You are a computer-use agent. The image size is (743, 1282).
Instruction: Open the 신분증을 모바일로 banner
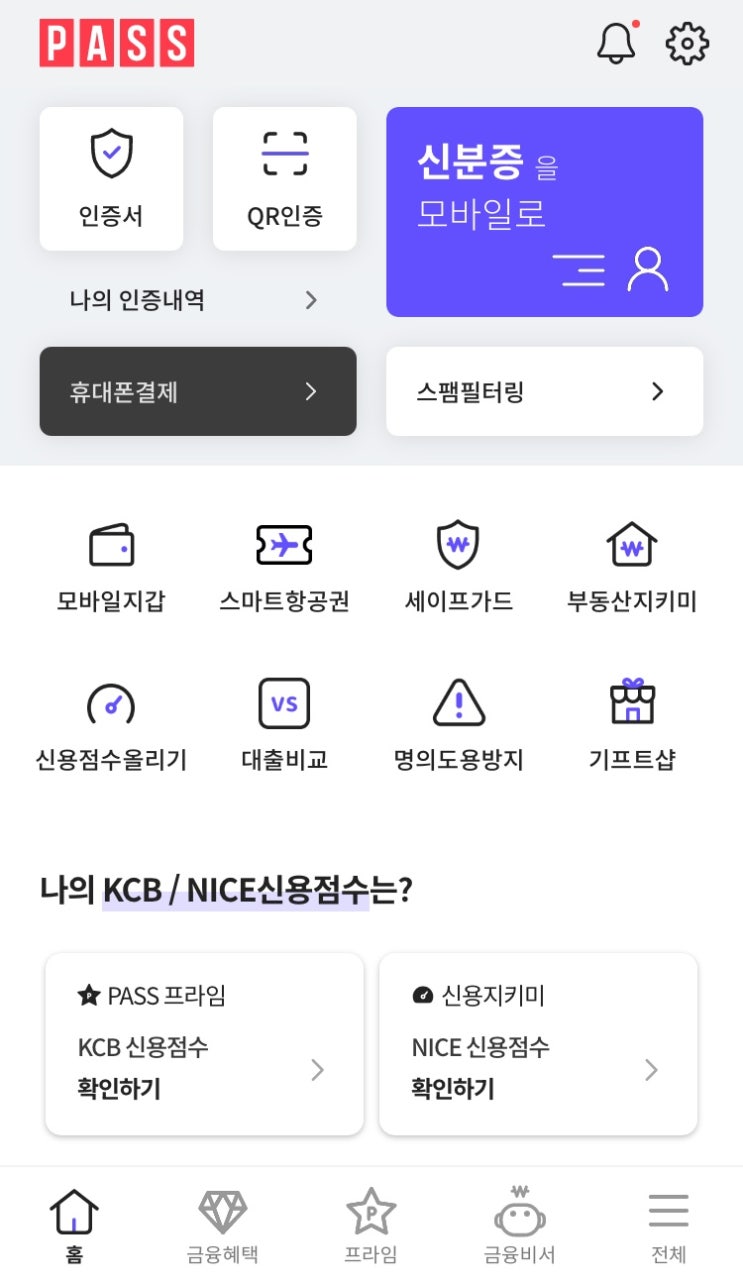(545, 212)
